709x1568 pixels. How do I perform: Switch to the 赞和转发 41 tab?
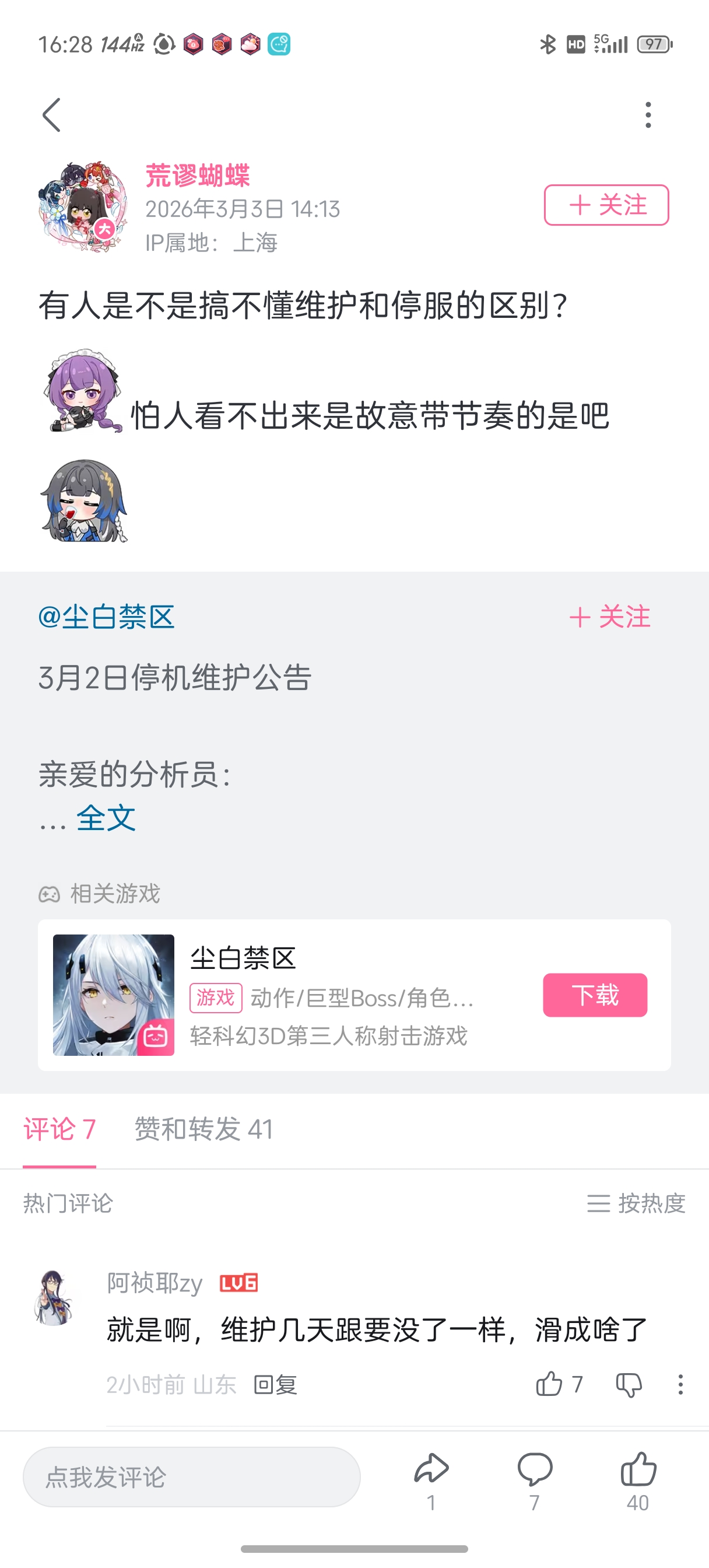click(x=204, y=1129)
